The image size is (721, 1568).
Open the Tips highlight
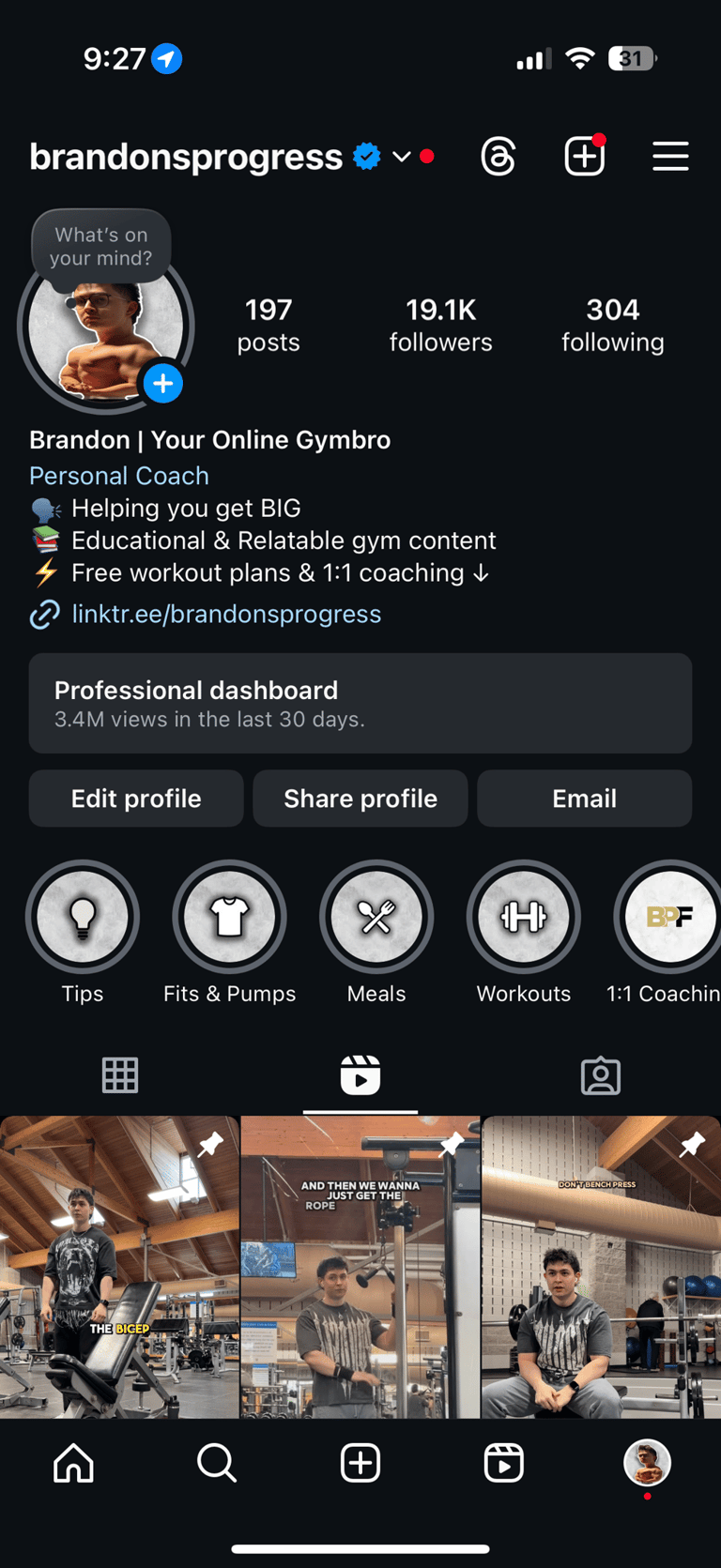coord(83,918)
